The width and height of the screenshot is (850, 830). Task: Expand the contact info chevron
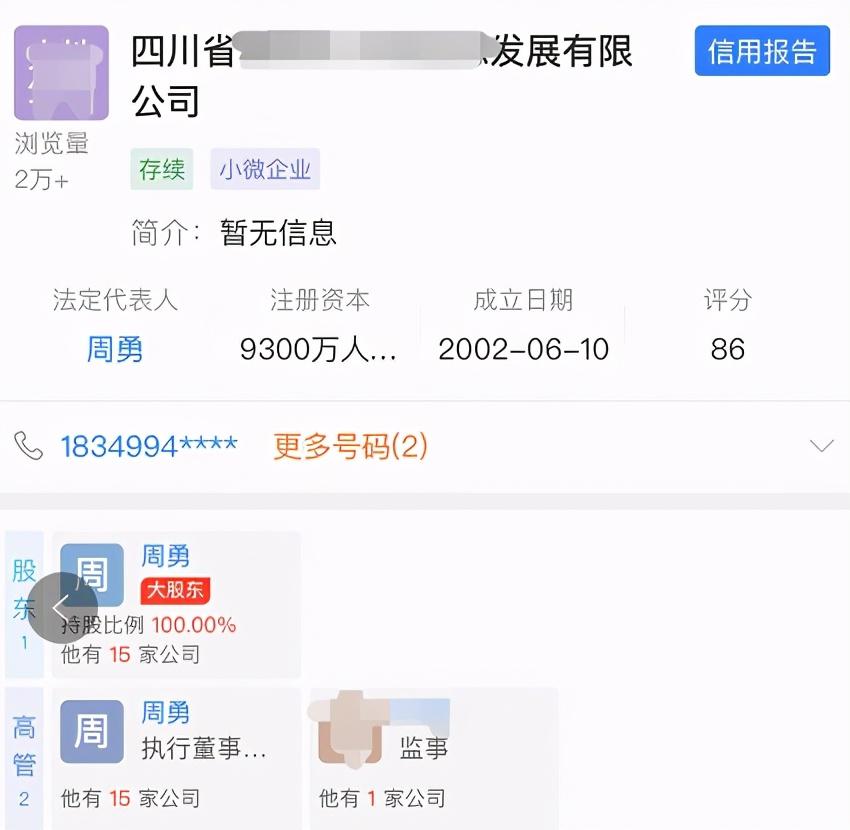pyautogui.click(x=821, y=446)
